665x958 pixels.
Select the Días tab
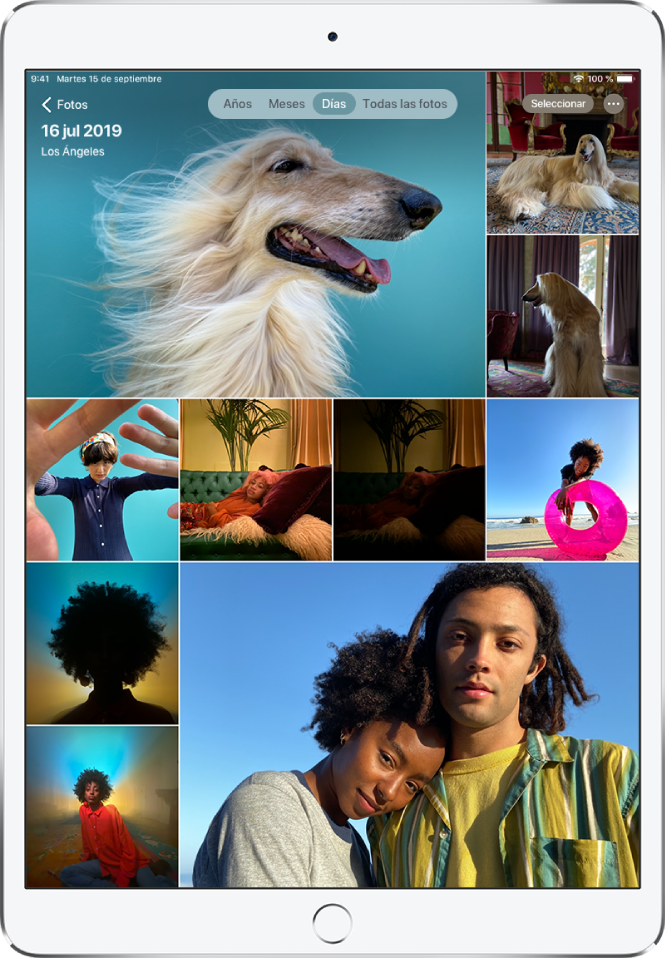pos(334,104)
